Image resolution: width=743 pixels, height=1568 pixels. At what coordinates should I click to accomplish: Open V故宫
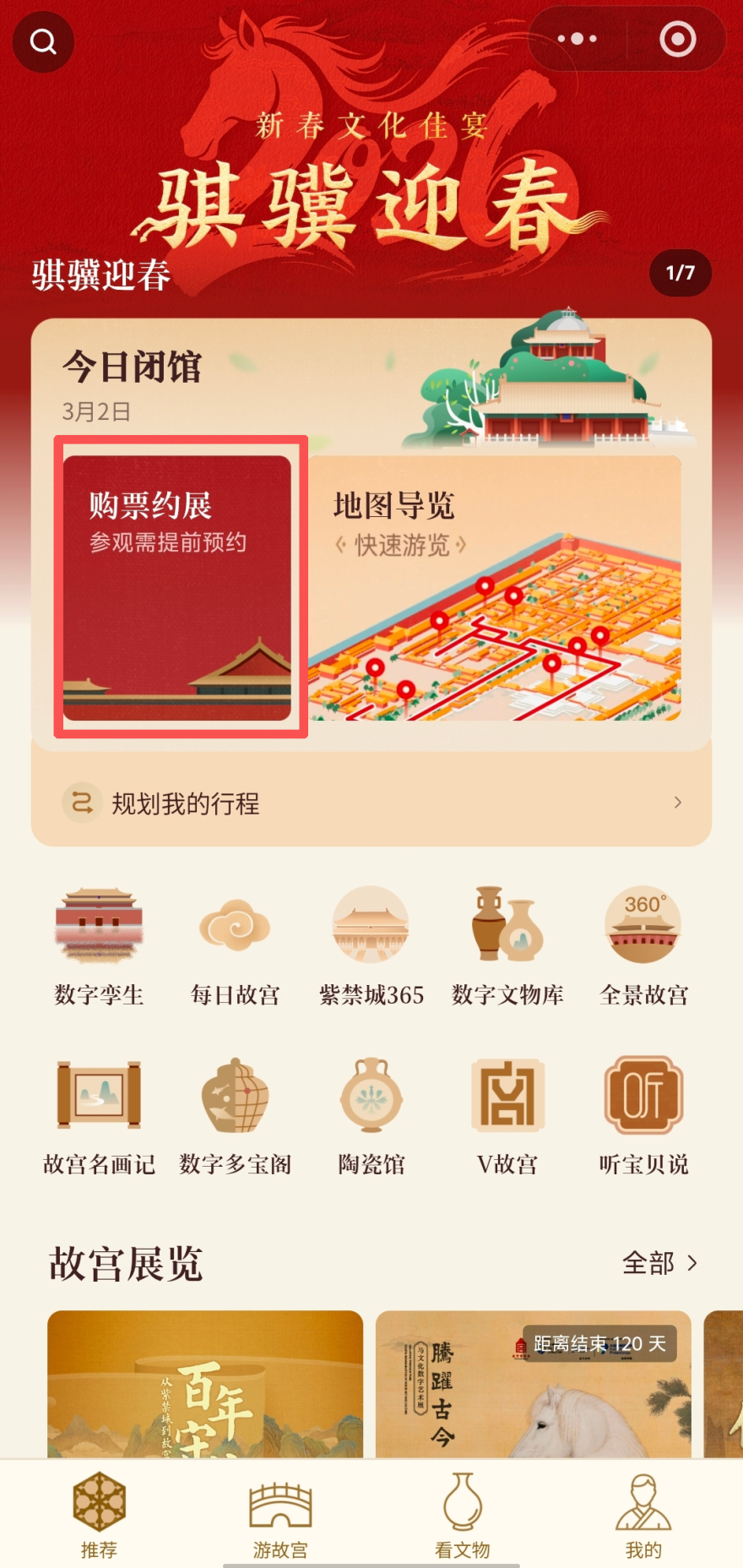point(507,1115)
